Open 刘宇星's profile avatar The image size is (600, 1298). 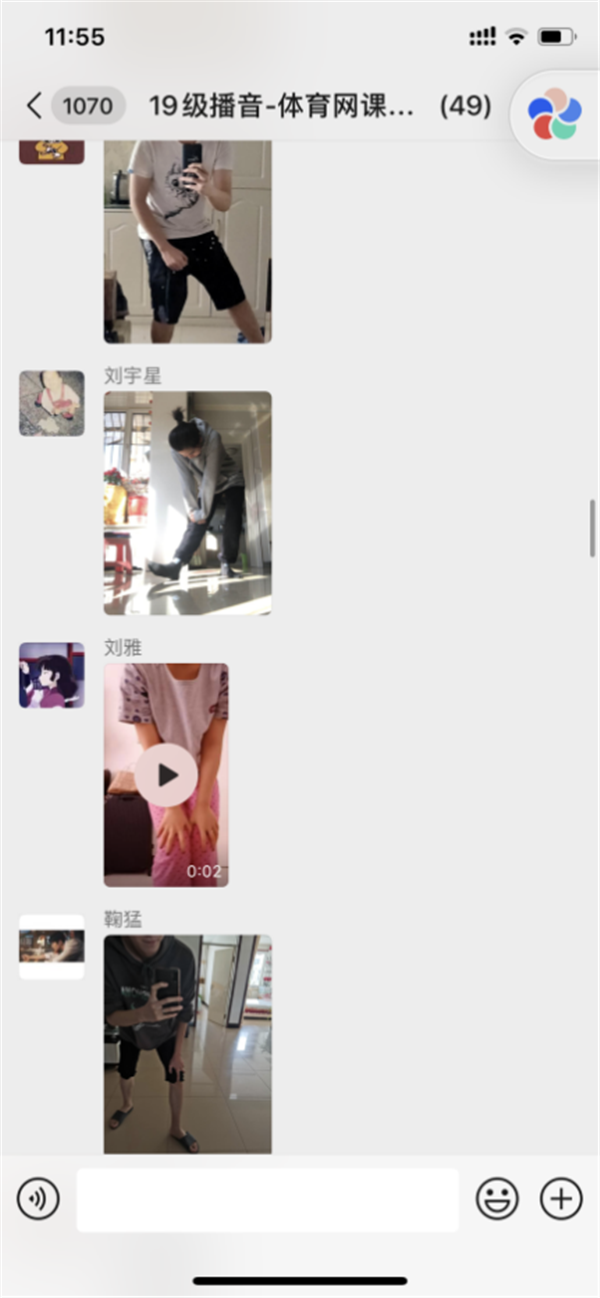pos(52,403)
